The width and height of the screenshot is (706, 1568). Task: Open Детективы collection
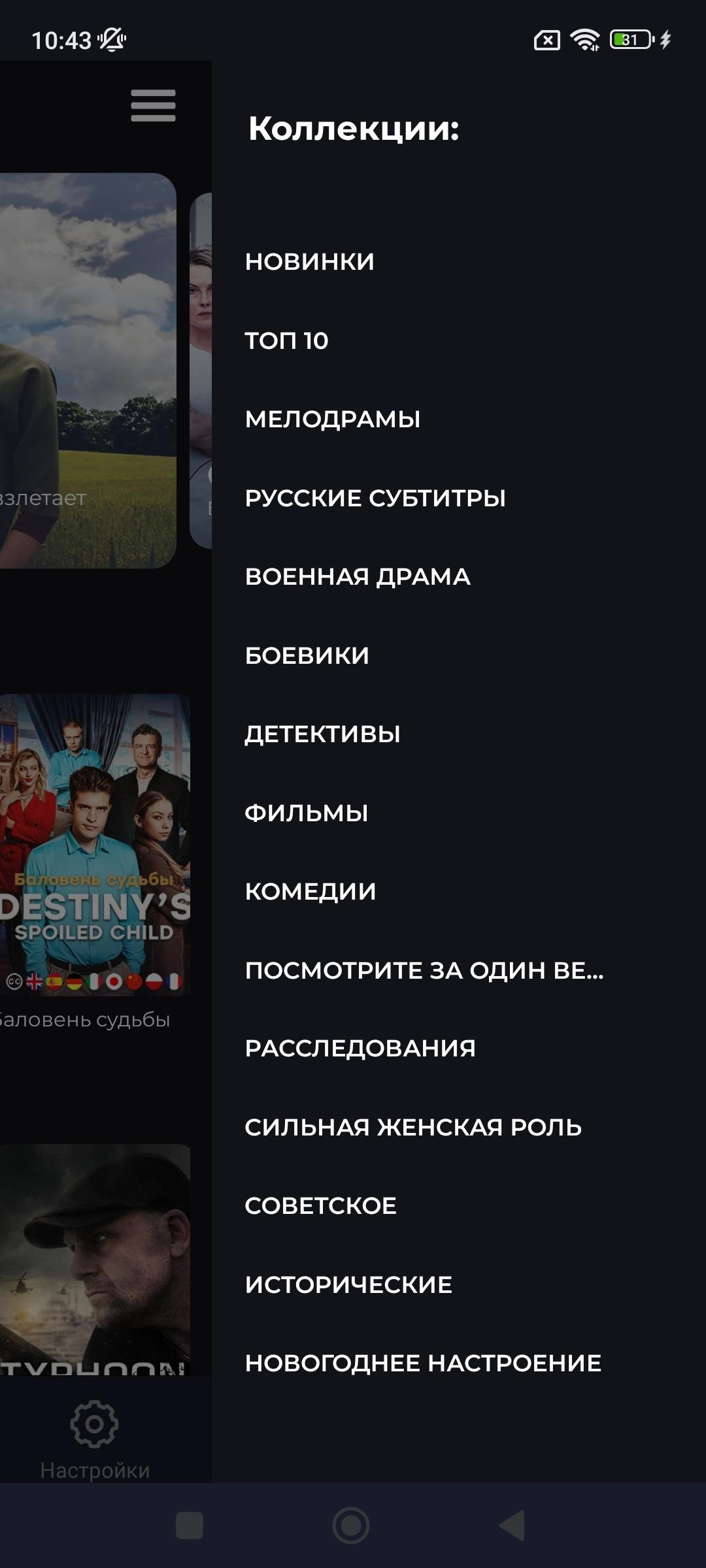322,734
